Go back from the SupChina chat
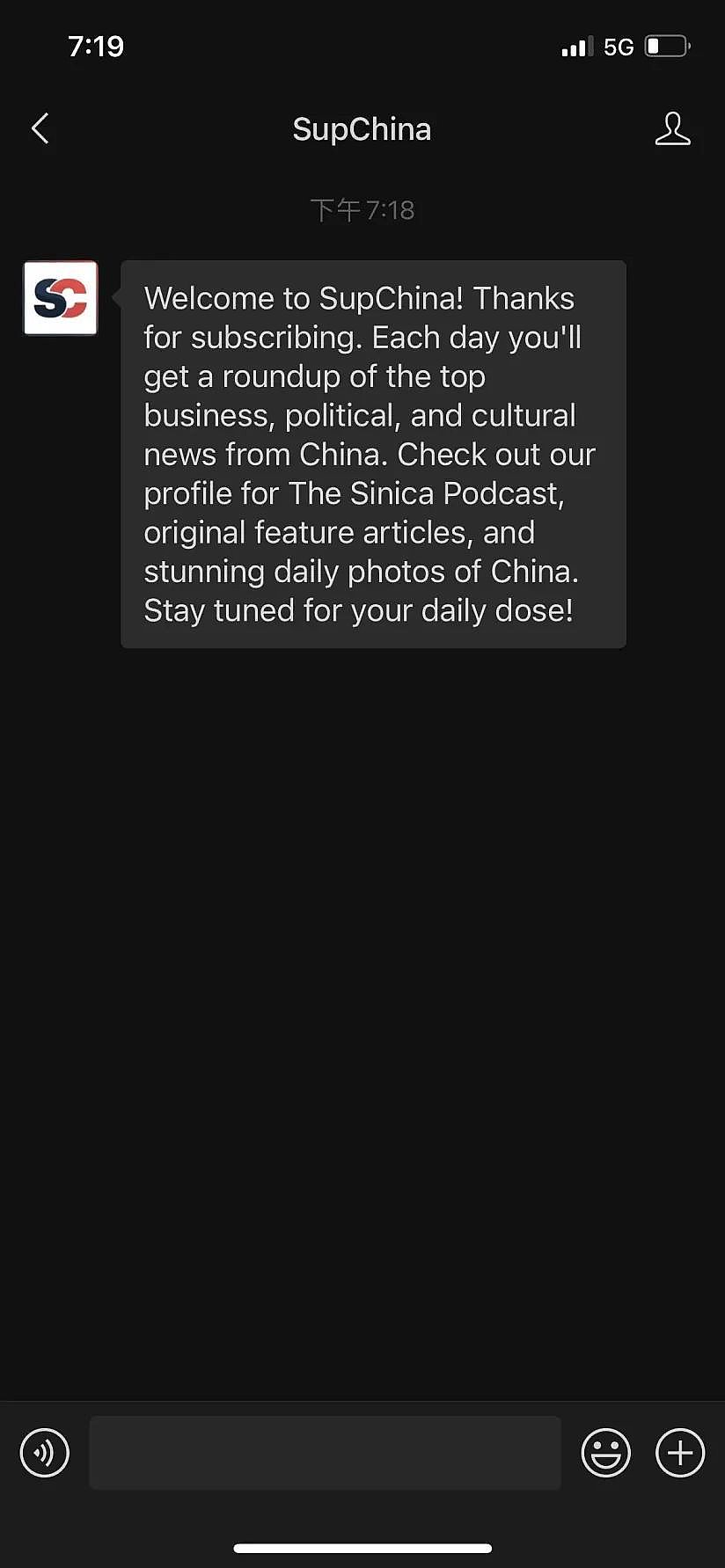Viewport: 725px width, 1568px height. tap(40, 129)
